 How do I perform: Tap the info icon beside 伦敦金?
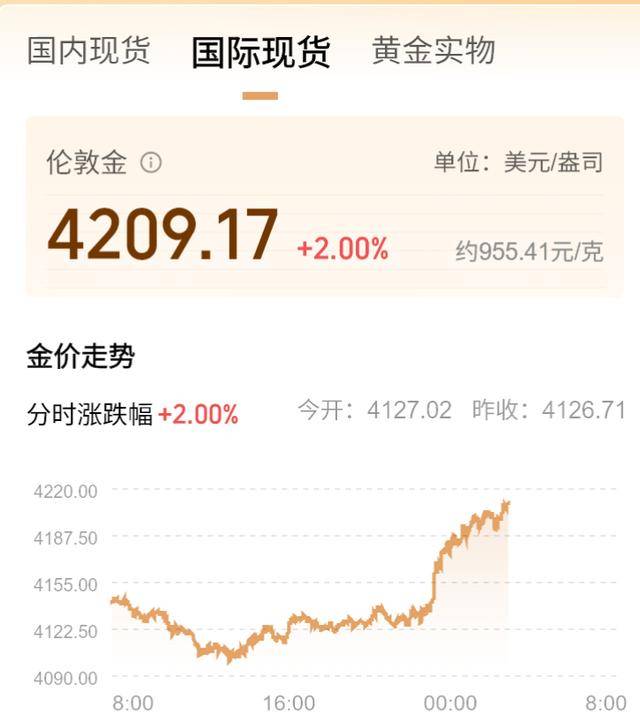click(x=151, y=163)
